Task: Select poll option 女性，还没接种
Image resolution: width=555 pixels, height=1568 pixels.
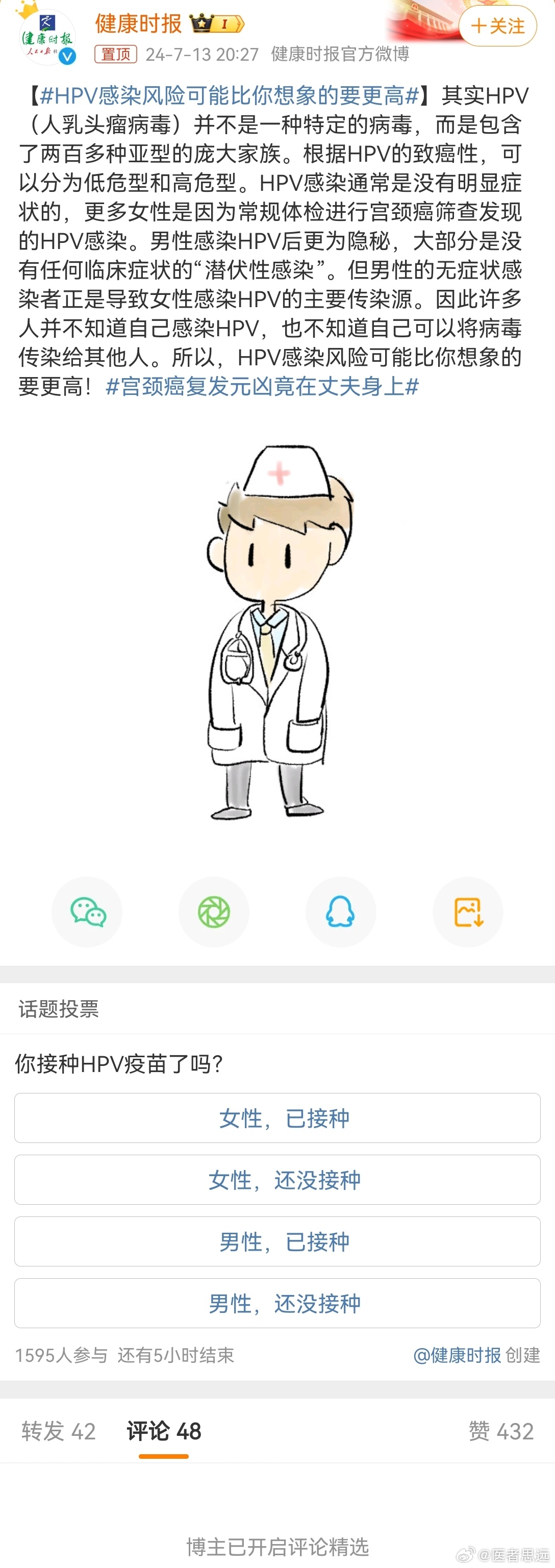Action: coord(277,1180)
